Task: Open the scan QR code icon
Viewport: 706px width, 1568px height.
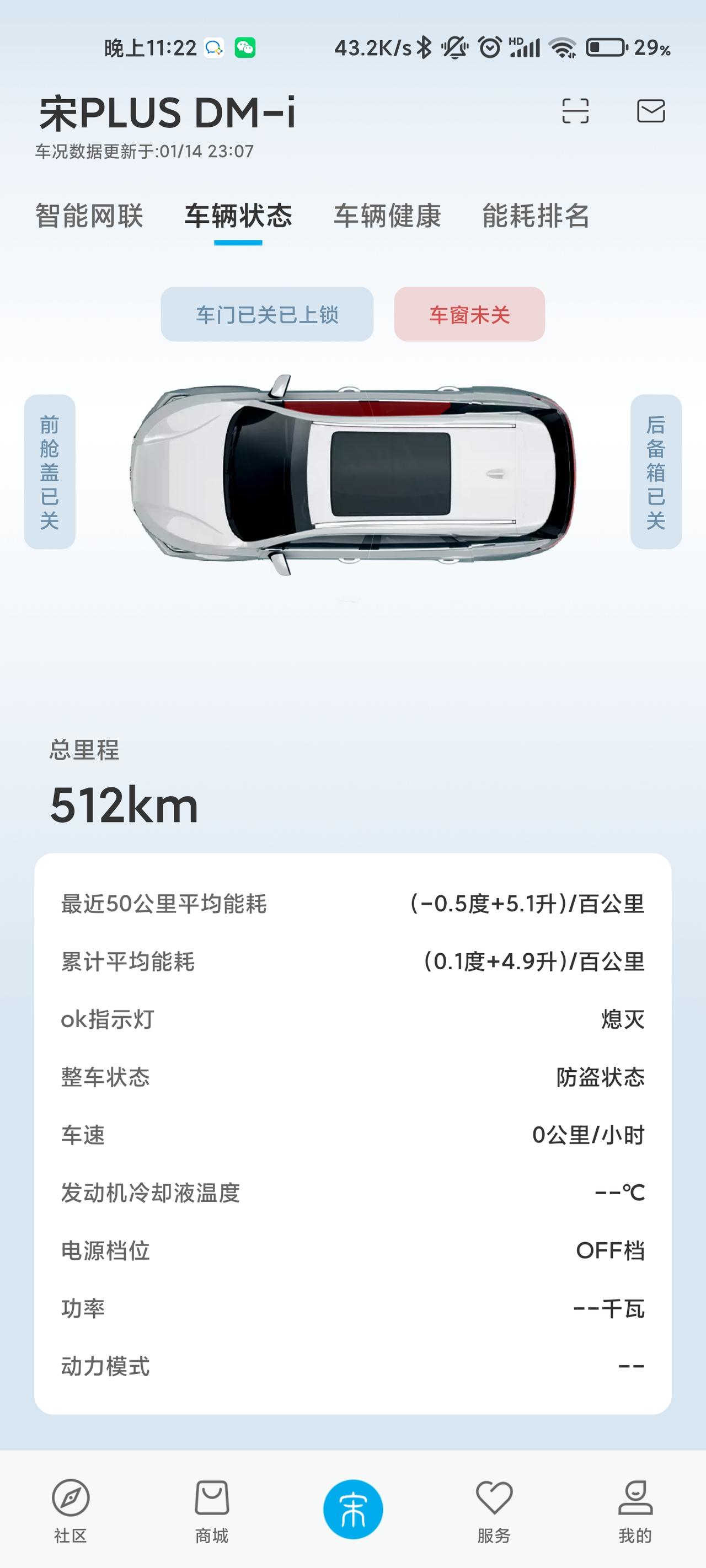Action: [575, 111]
